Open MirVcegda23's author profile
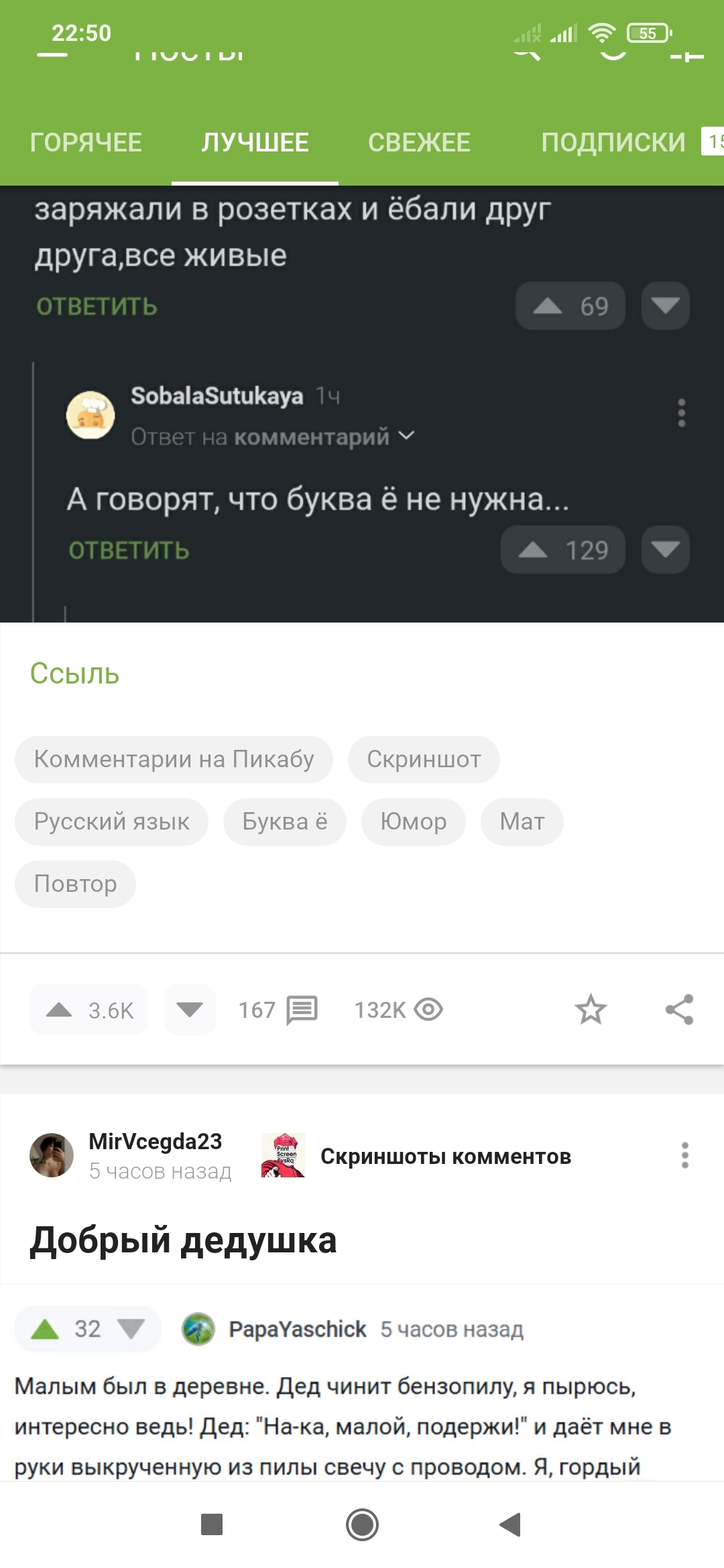The width and height of the screenshot is (724, 1568). (155, 1142)
